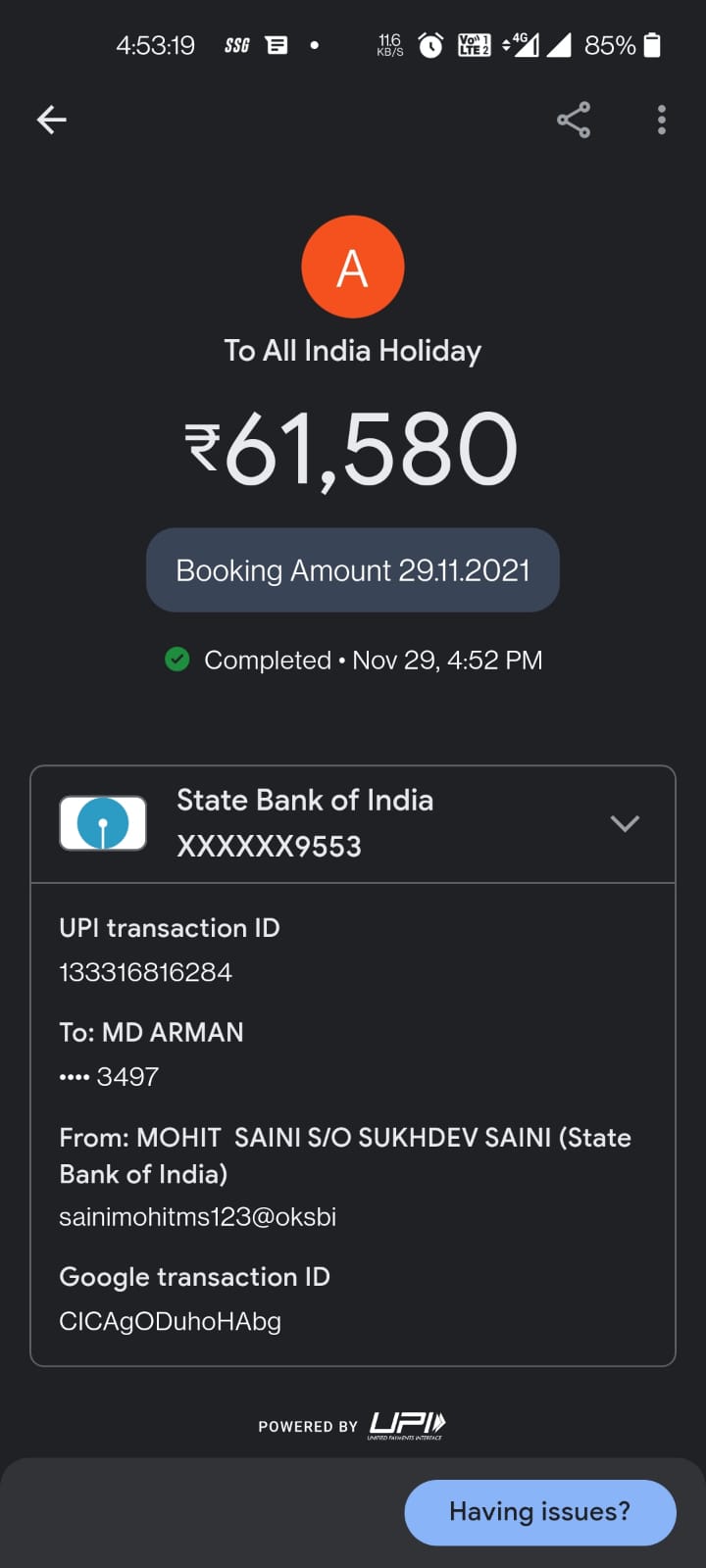
Task: Share this payment receipt
Action: click(x=574, y=120)
